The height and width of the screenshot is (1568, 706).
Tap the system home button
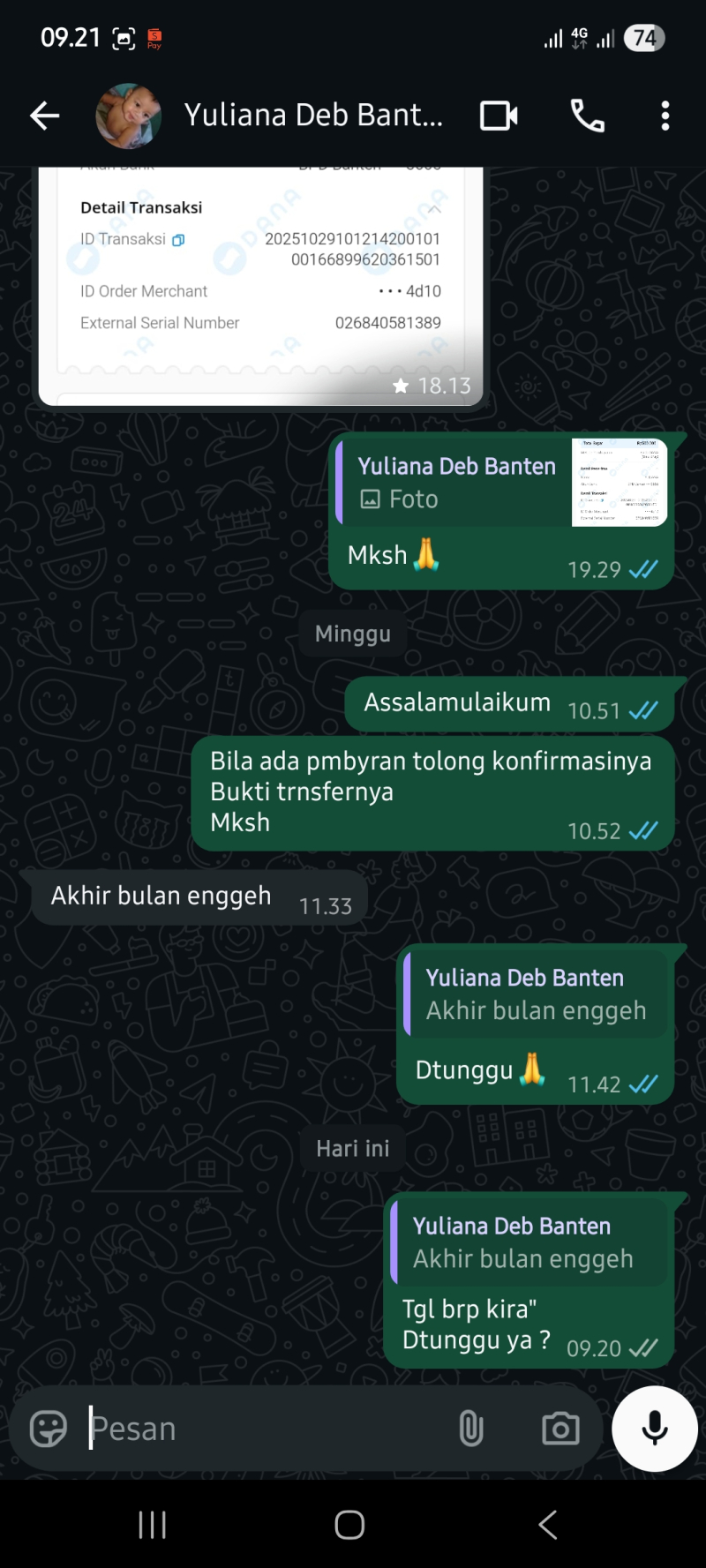click(x=349, y=1525)
